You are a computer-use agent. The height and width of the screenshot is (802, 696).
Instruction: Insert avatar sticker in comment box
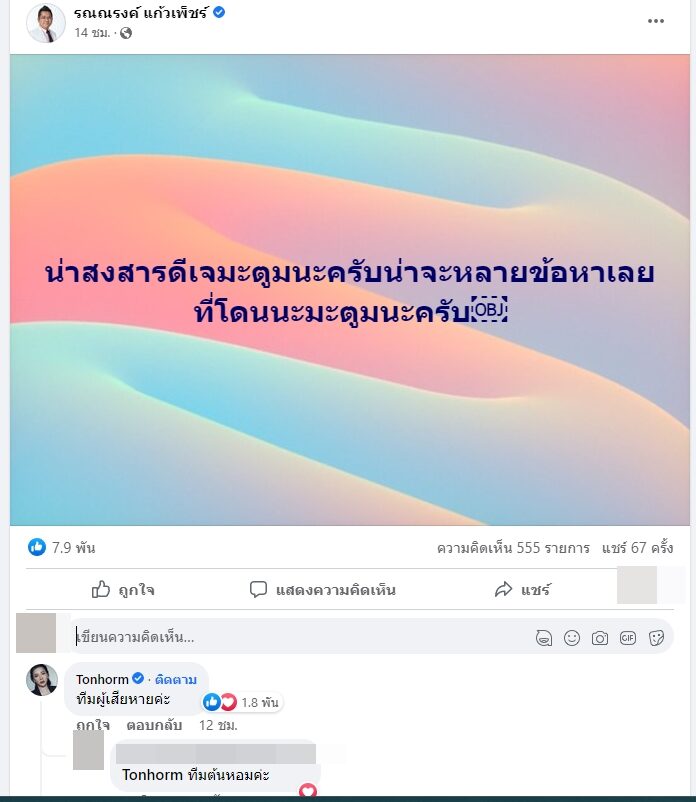click(x=544, y=638)
